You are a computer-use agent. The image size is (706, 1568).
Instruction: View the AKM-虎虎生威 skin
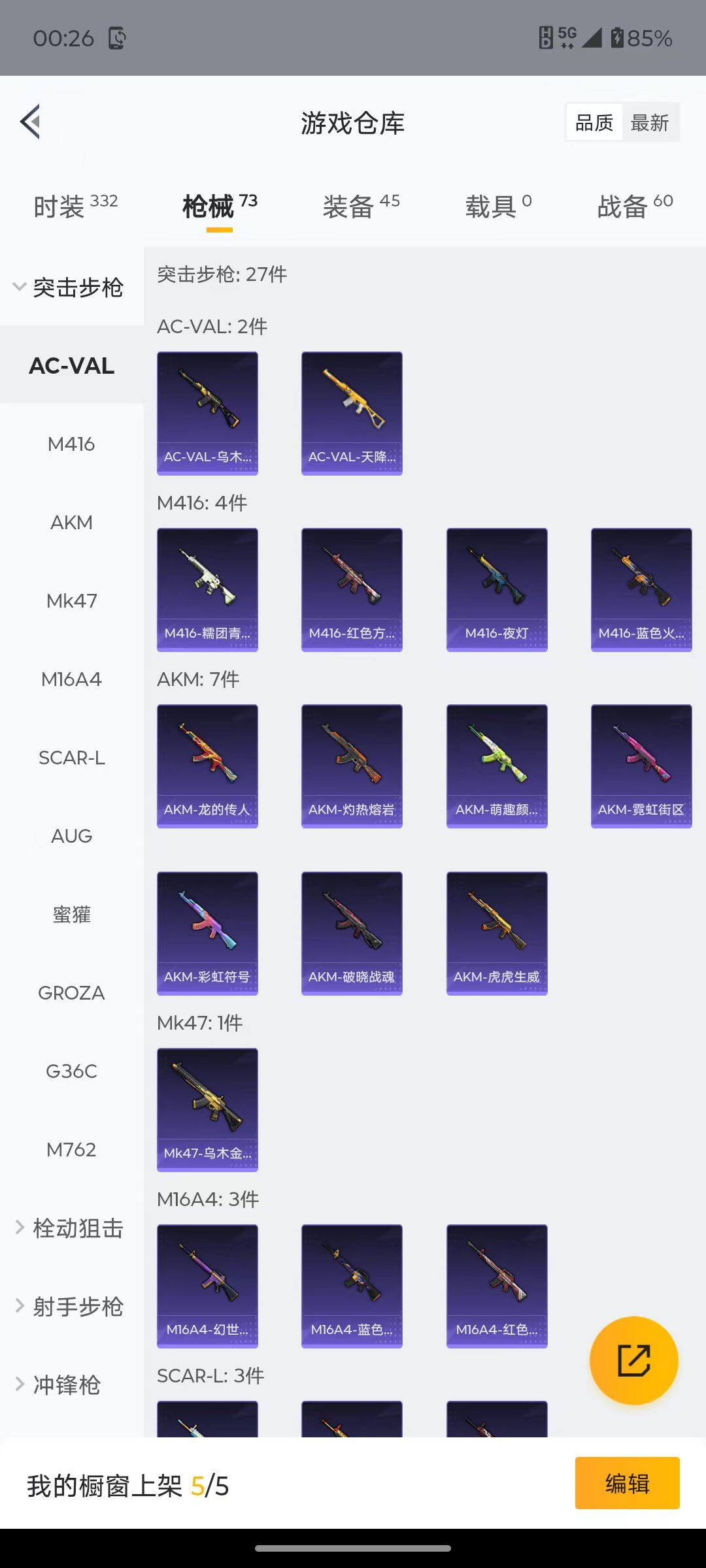tap(497, 933)
